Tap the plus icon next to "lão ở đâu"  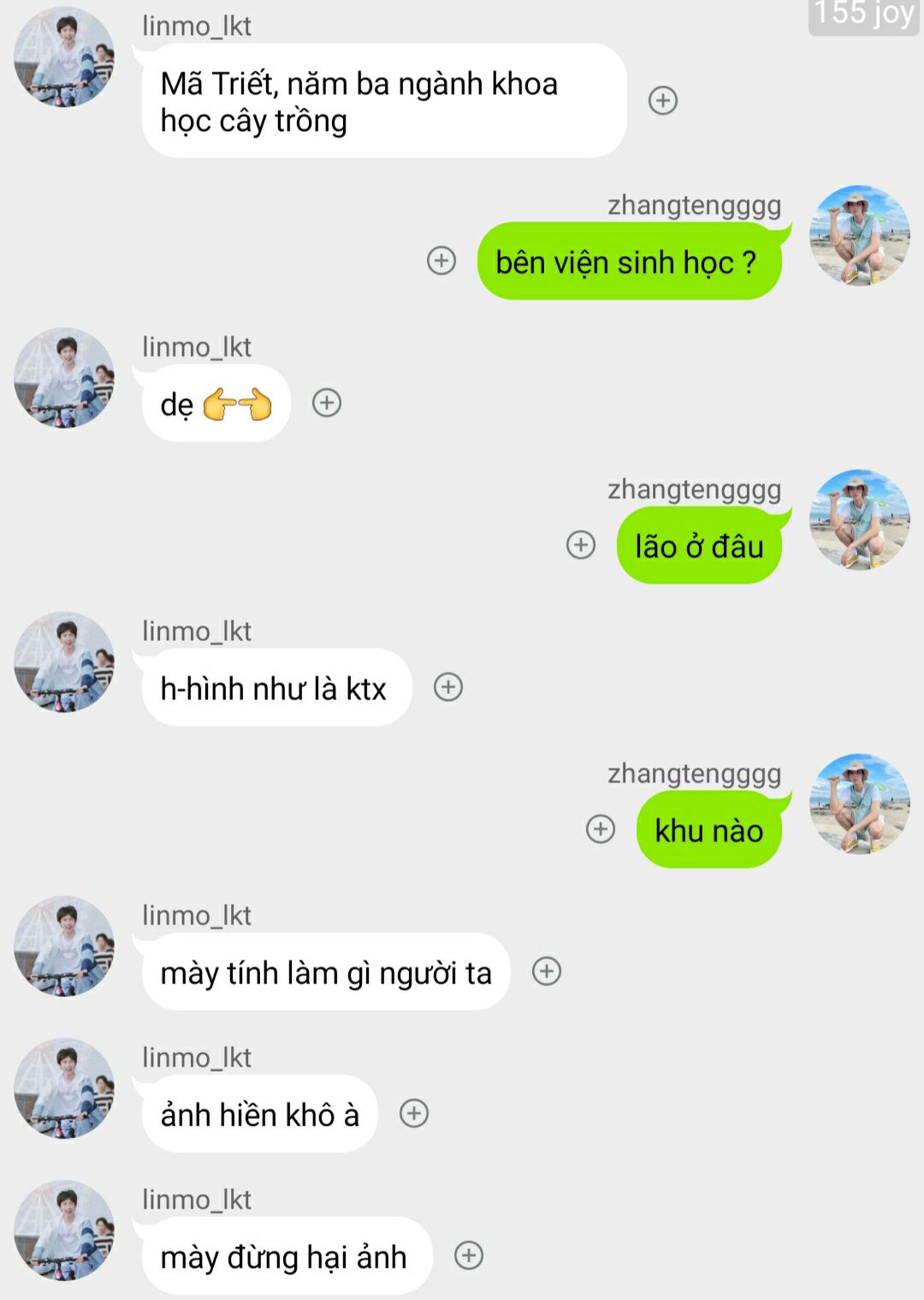coord(581,544)
